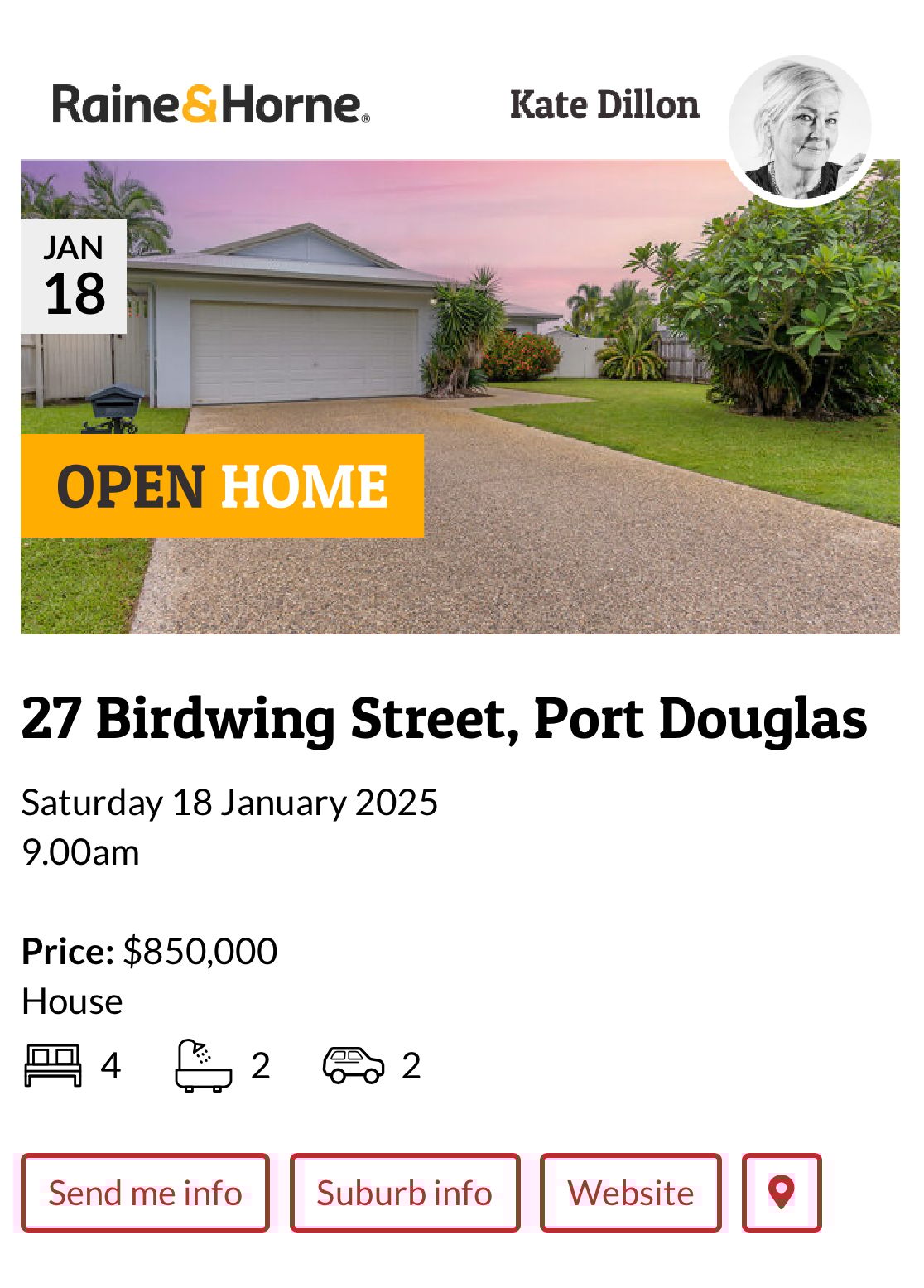Open the map location pin
This screenshot has width=924, height=1288.
[782, 1193]
